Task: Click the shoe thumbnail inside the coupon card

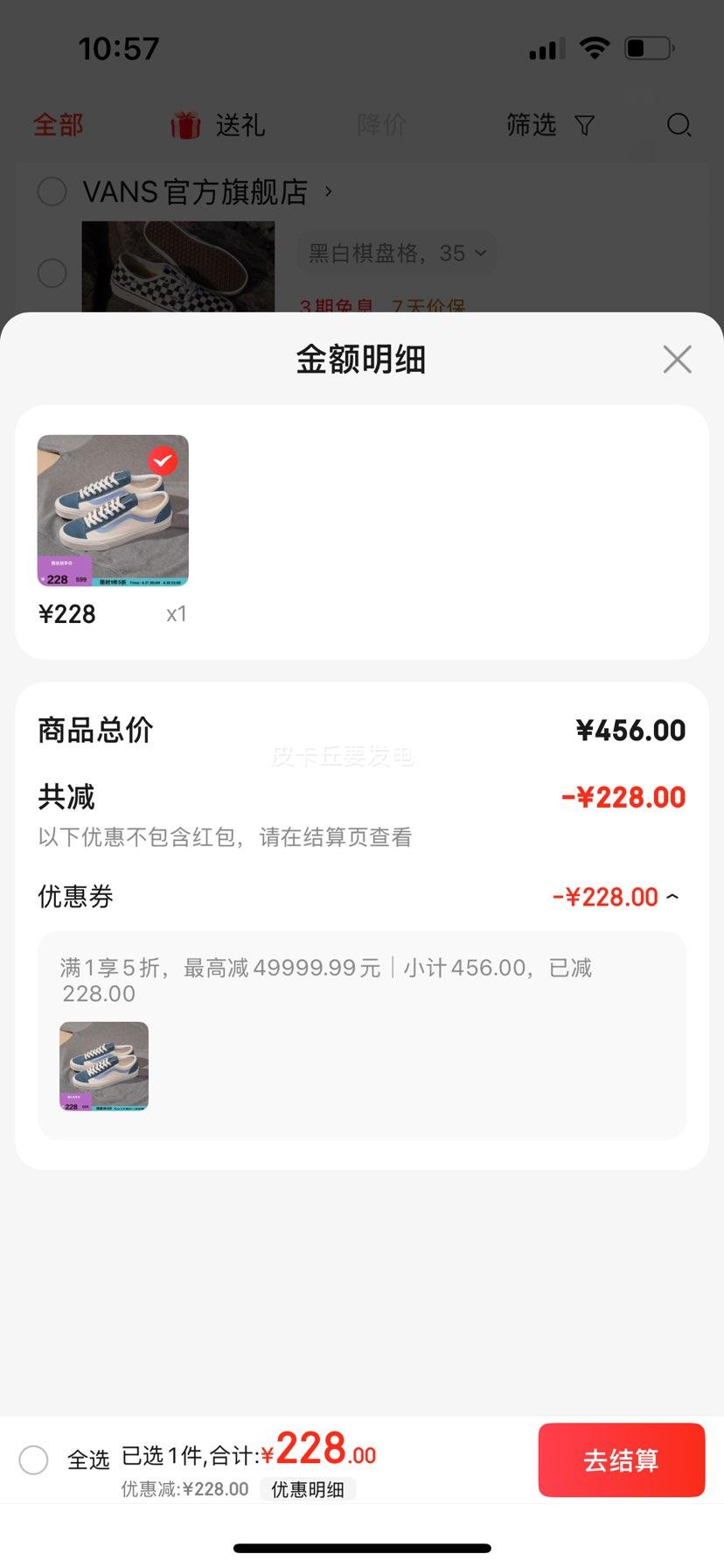Action: 103,1065
